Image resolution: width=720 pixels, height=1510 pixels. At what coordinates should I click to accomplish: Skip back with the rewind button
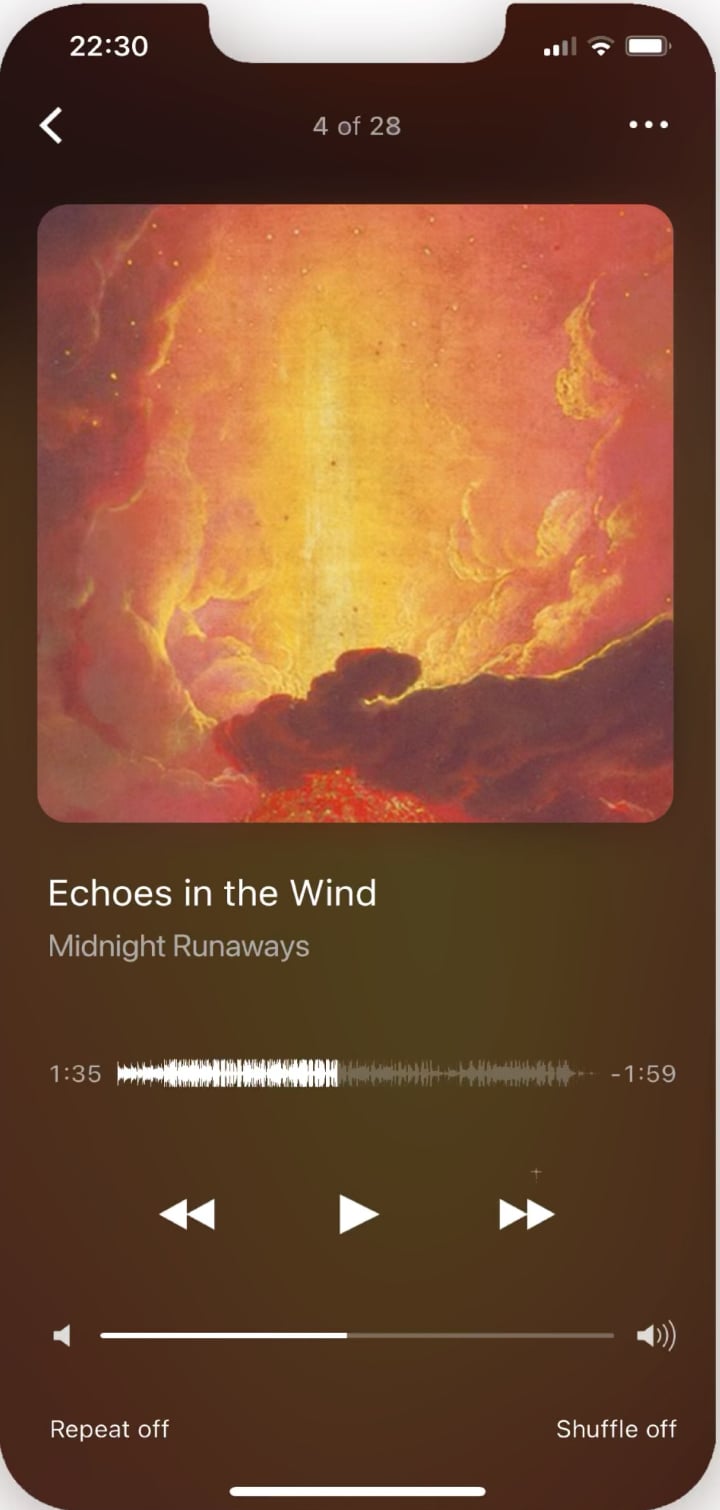tap(187, 1214)
